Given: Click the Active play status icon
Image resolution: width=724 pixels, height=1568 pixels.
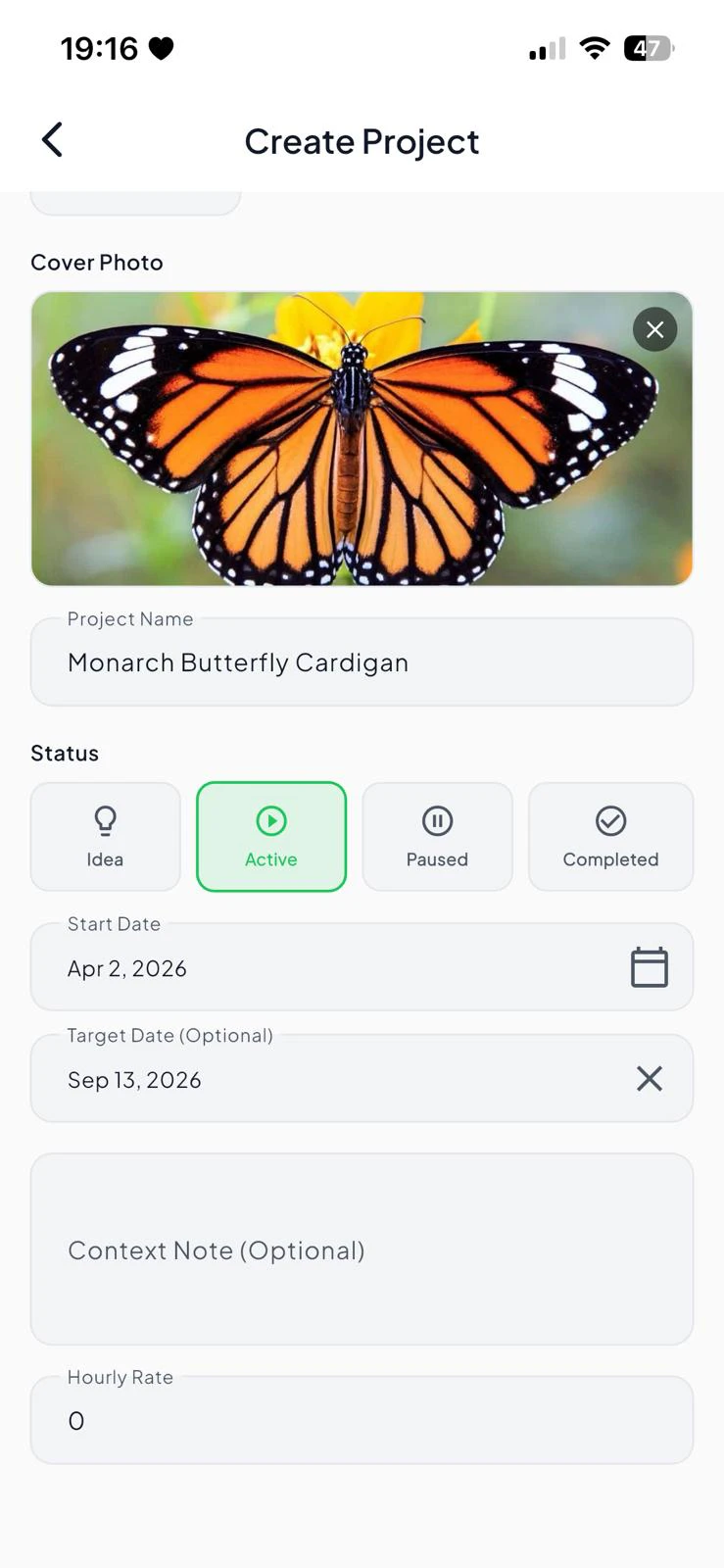Looking at the screenshot, I should click(x=271, y=820).
